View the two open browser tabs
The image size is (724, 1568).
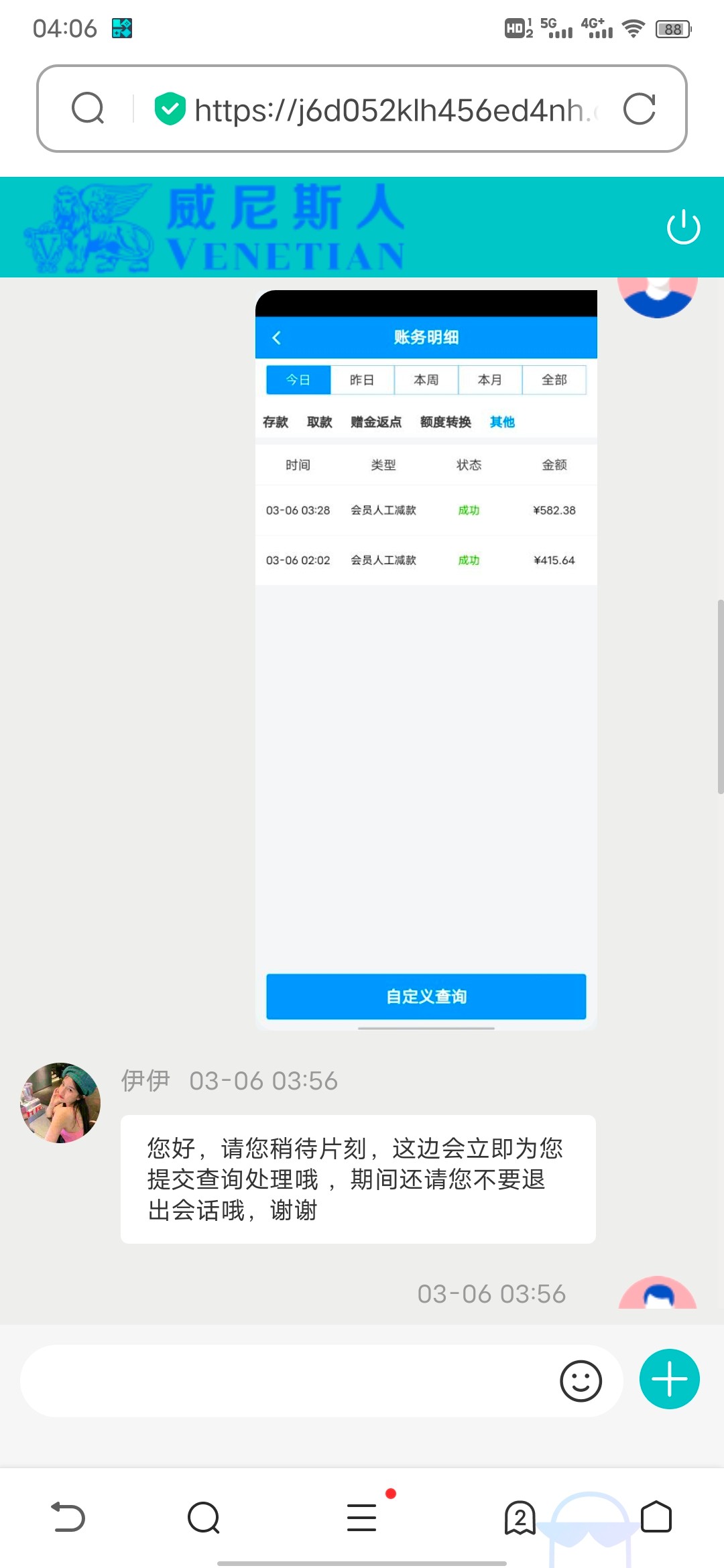coord(520,1518)
